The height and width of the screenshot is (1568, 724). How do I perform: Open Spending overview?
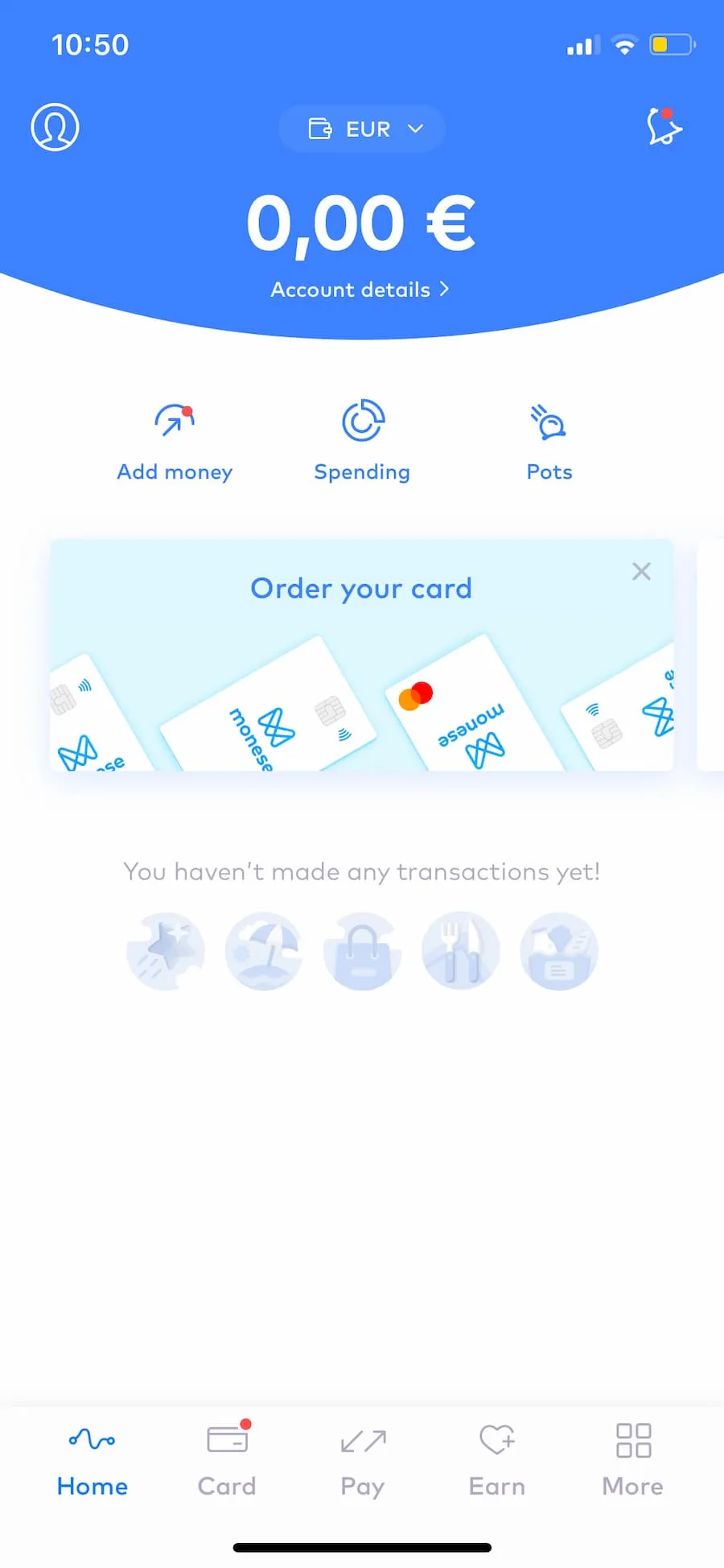coord(362,441)
